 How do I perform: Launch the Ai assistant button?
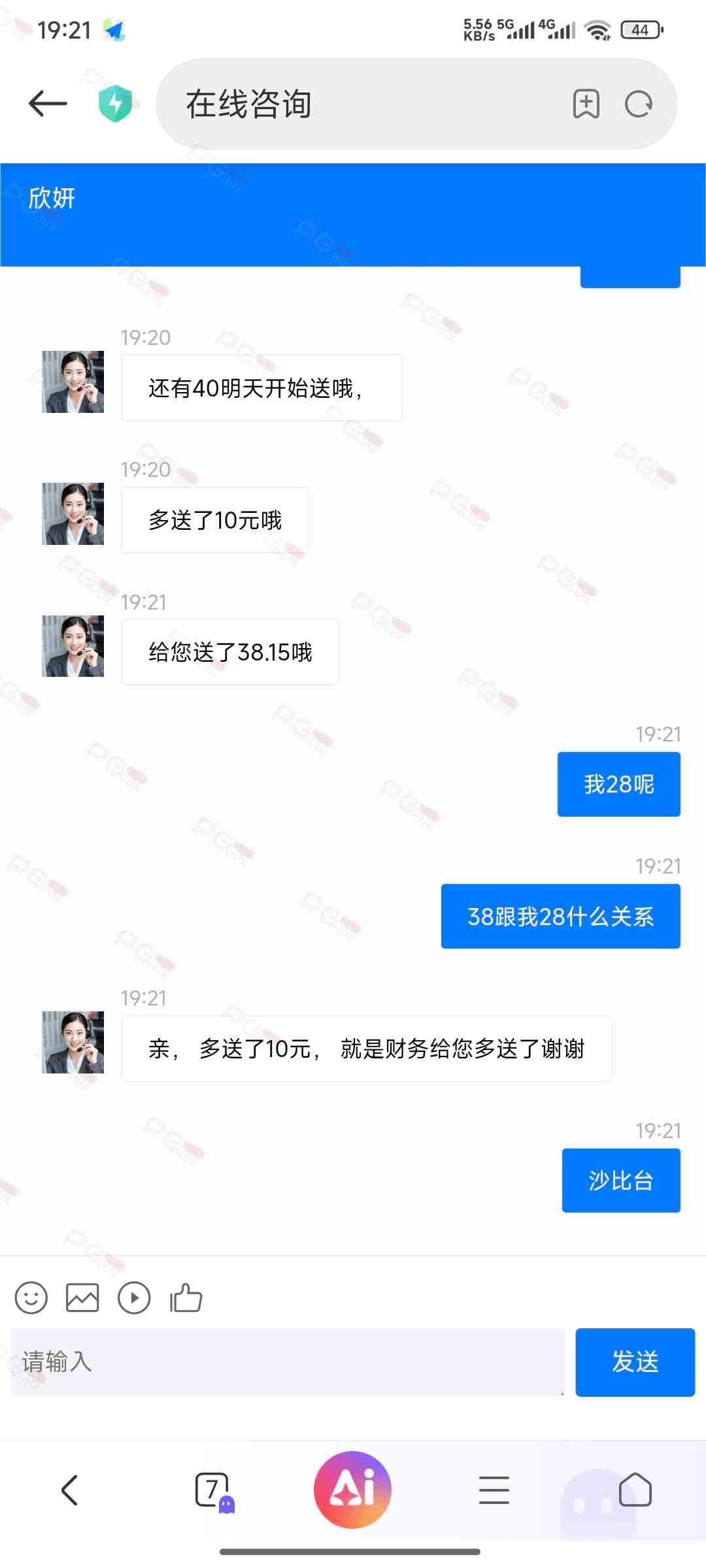pos(352,1490)
